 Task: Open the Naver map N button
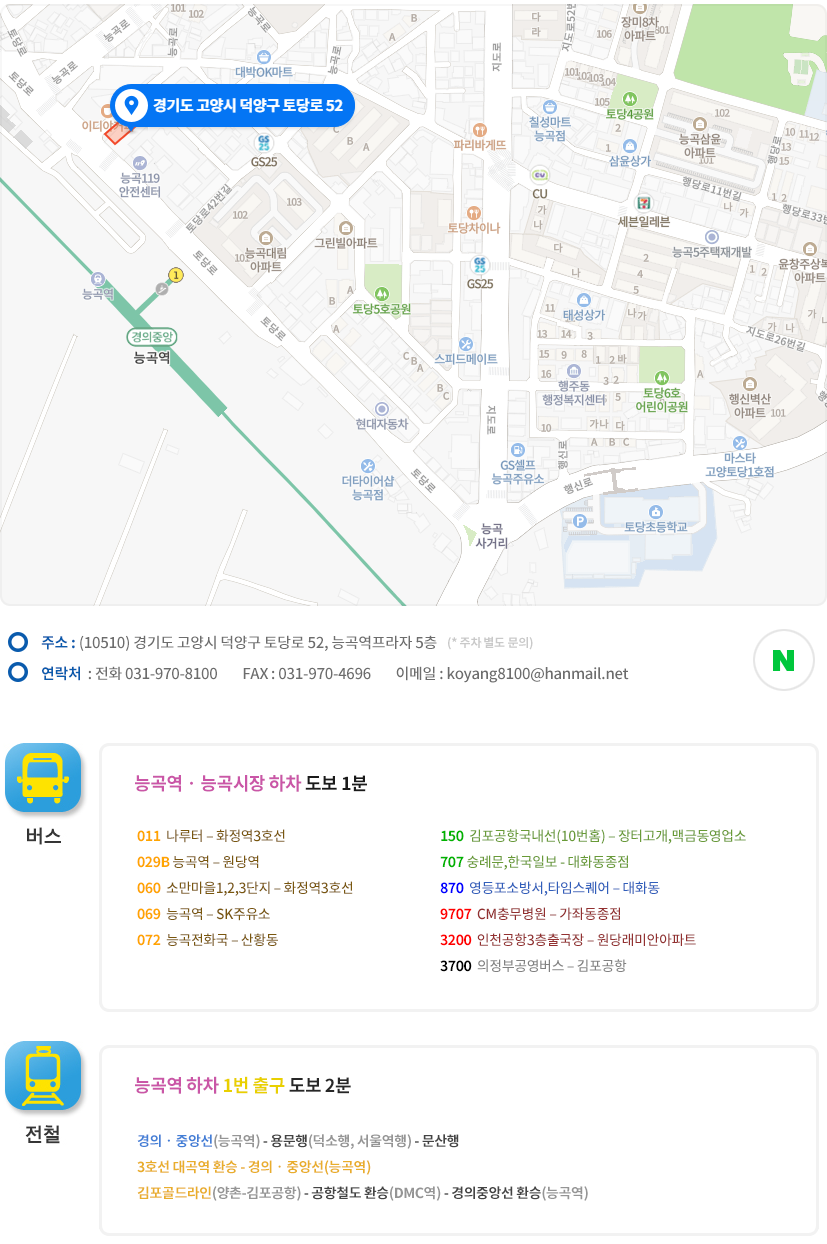tap(783, 660)
